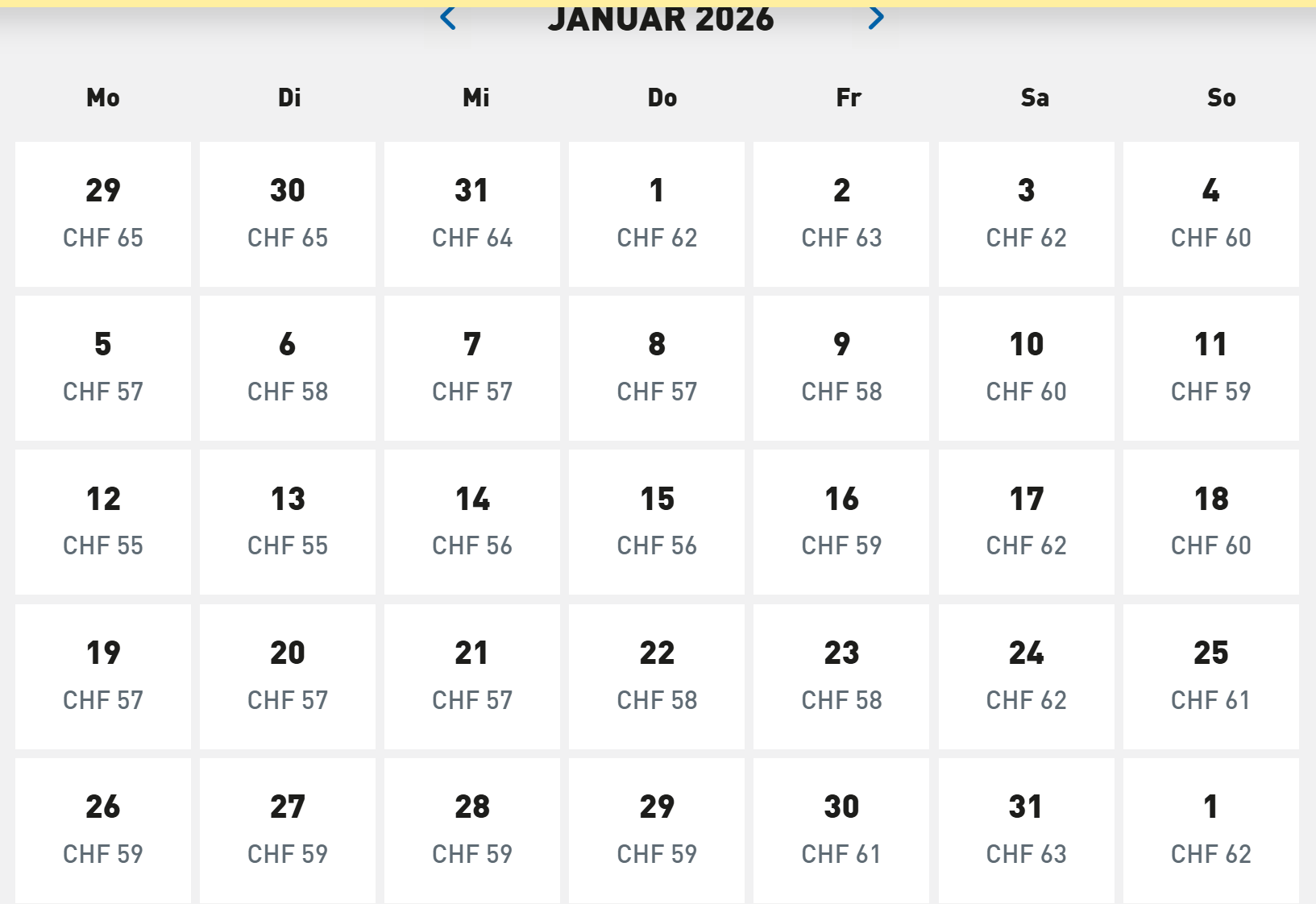Go to the previous month

coord(449,18)
